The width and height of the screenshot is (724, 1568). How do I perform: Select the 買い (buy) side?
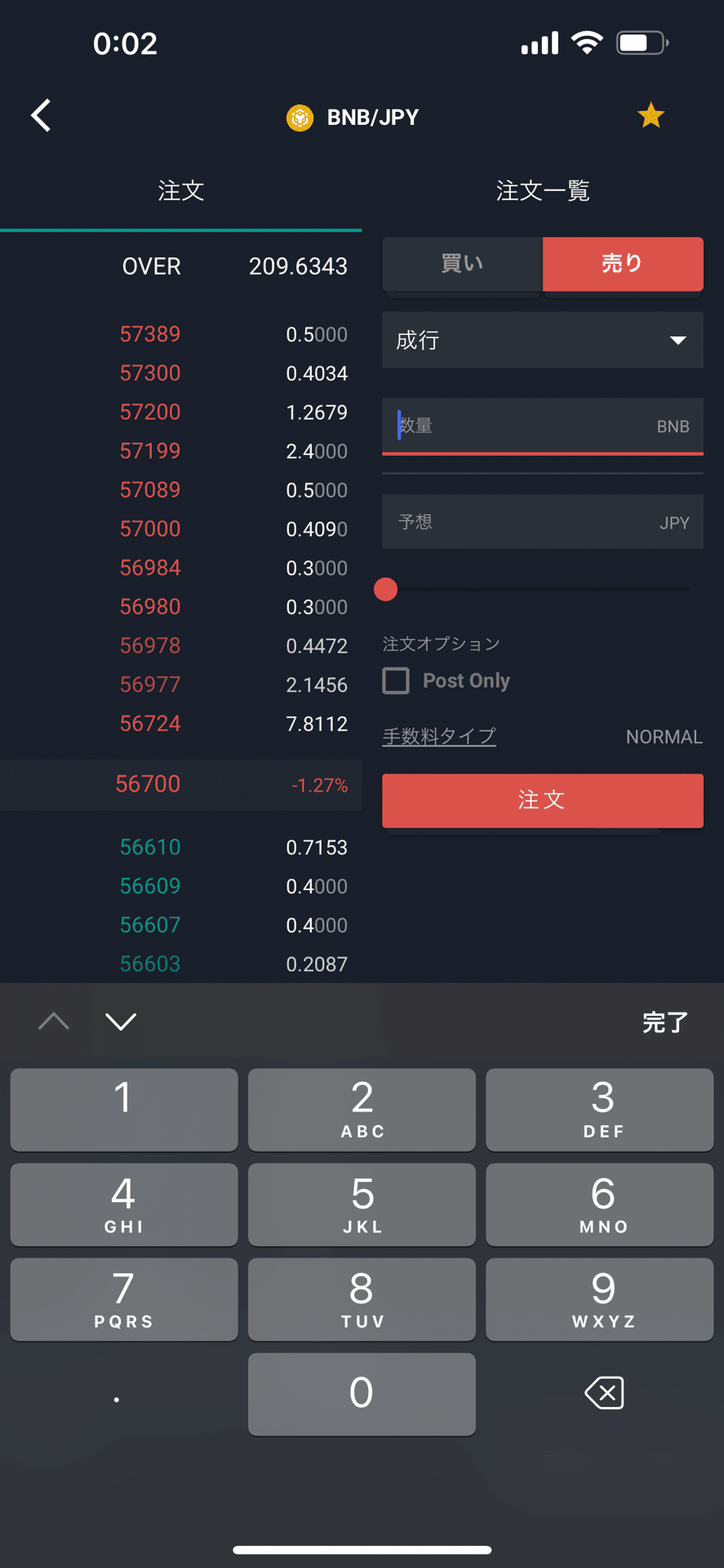click(x=462, y=264)
